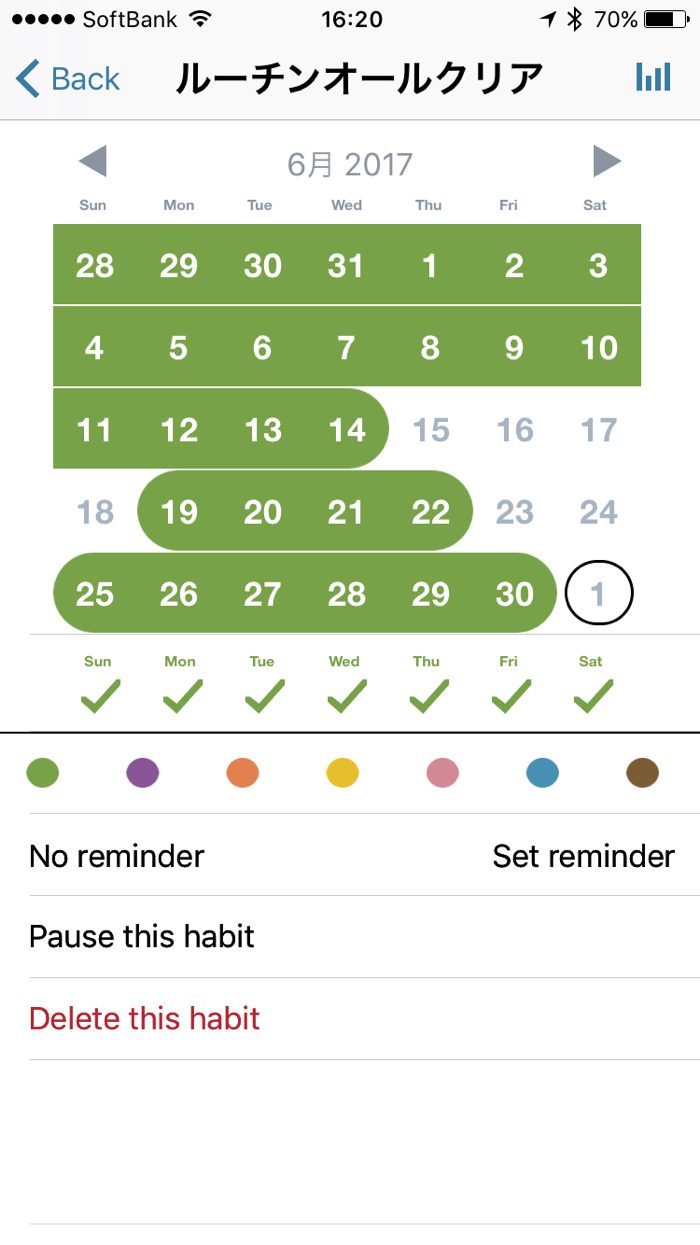Advance to the next month
Viewport: 700px width, 1245px height.
[x=606, y=162]
